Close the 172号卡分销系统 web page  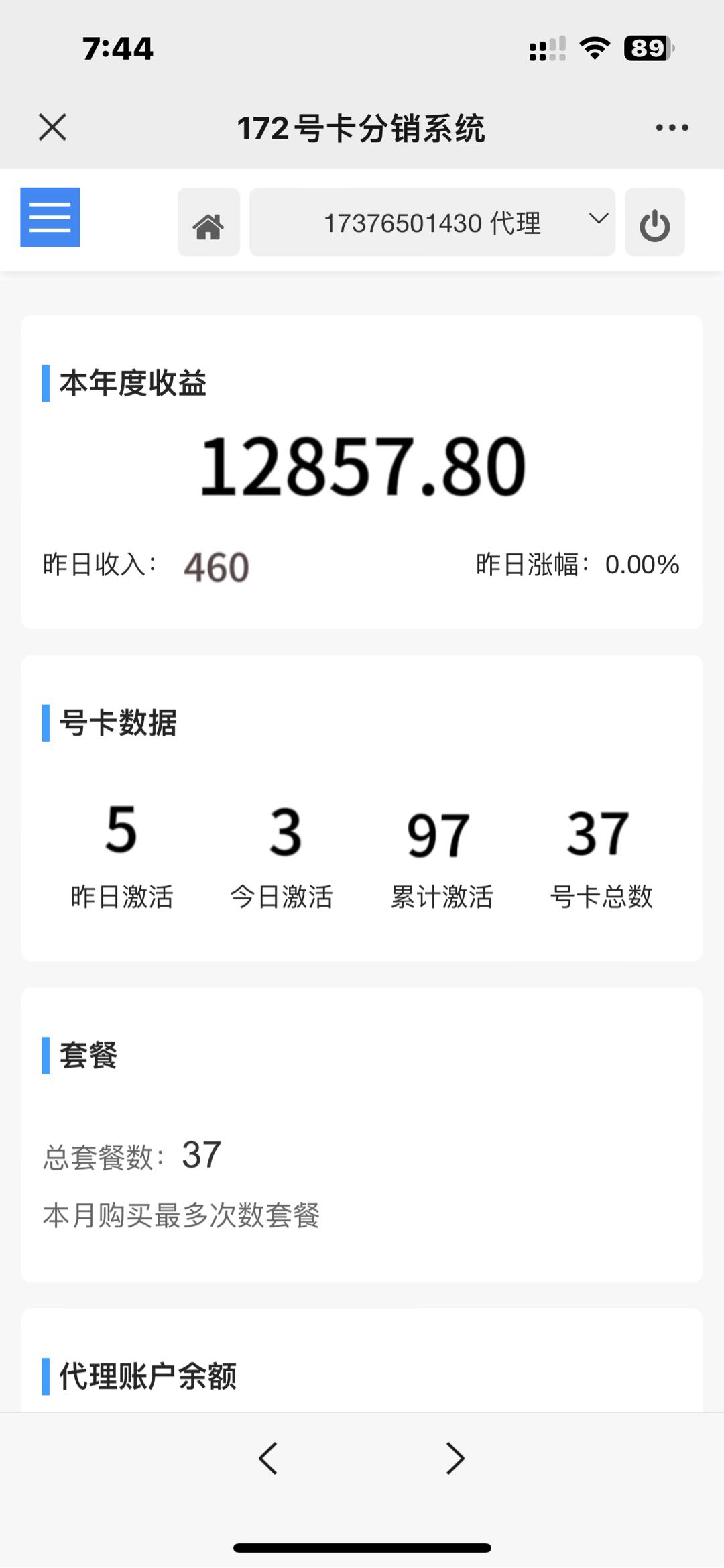pyautogui.click(x=52, y=127)
